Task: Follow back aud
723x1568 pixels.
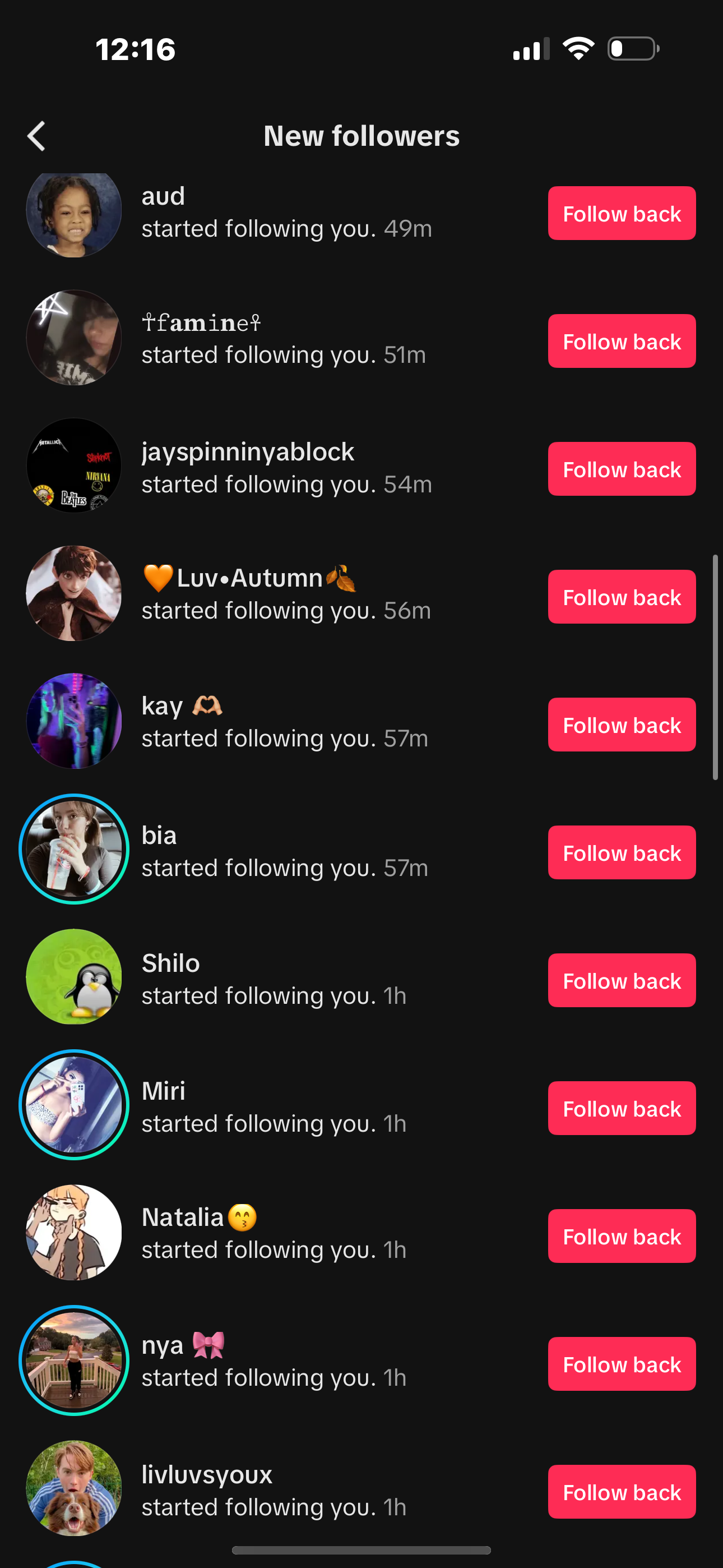Action: [622, 214]
